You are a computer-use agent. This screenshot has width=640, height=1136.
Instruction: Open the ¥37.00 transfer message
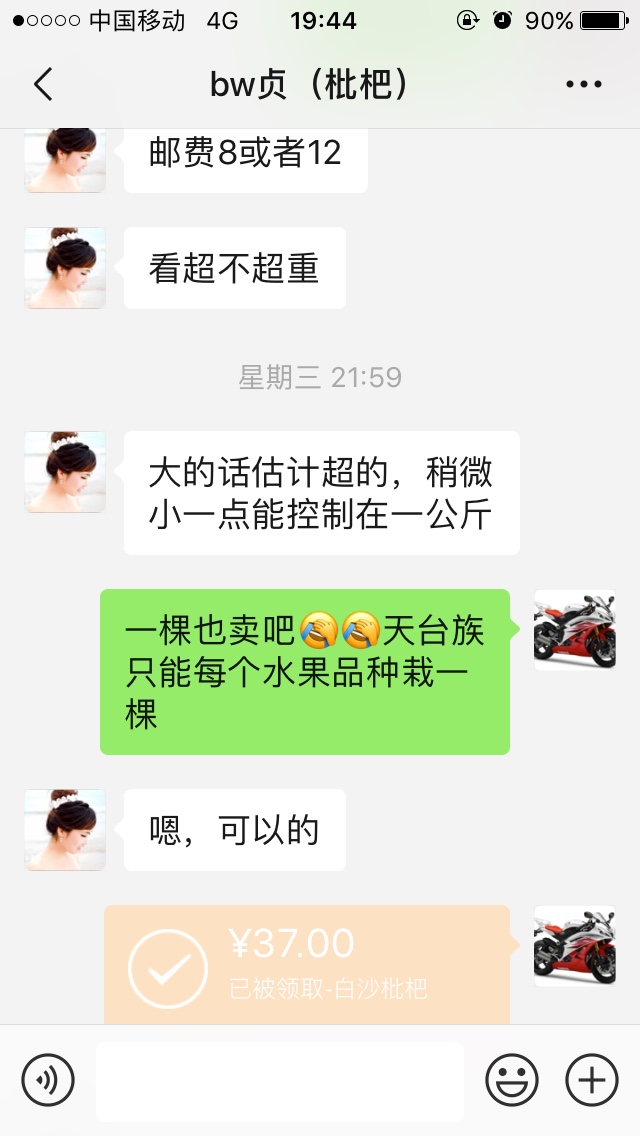[x=307, y=964]
